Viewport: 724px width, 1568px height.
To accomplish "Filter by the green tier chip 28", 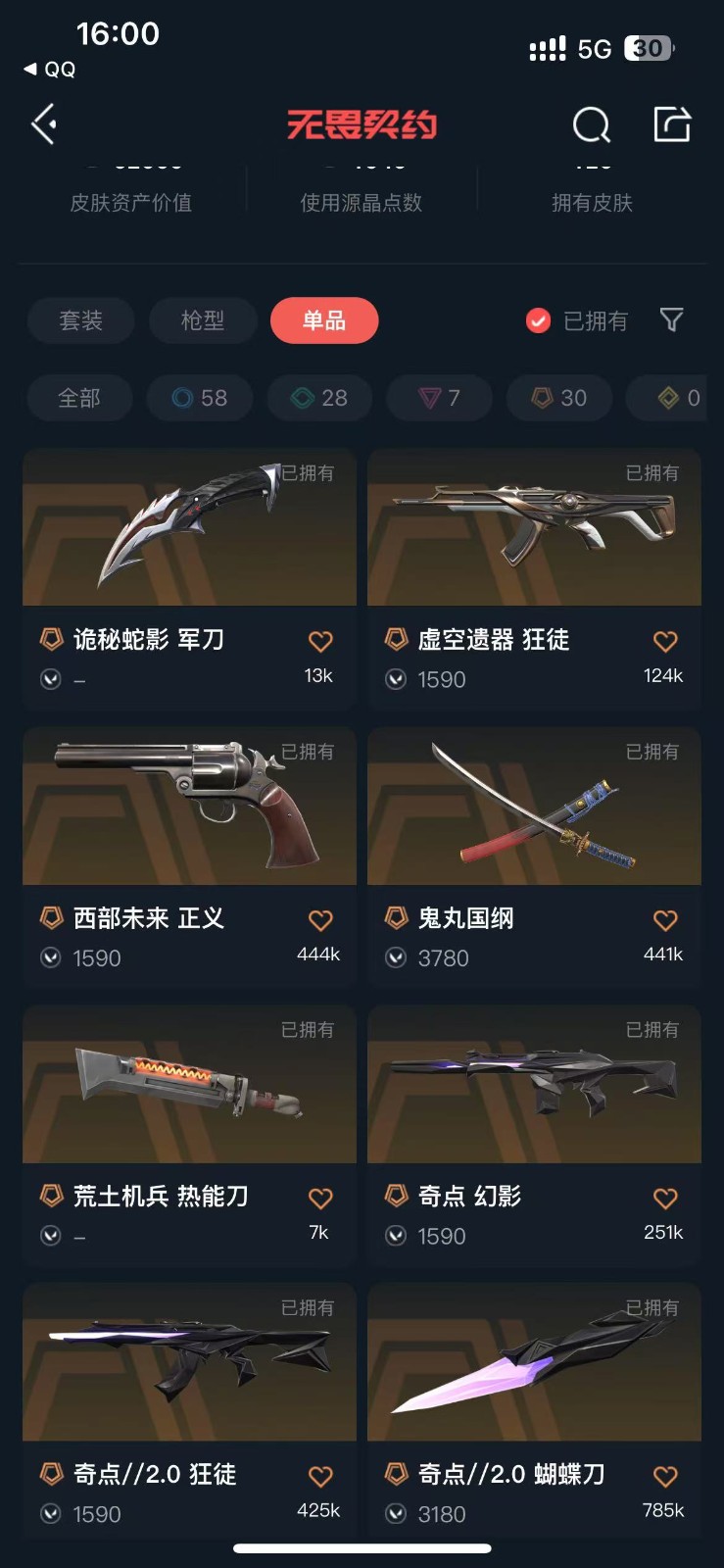I will (319, 398).
